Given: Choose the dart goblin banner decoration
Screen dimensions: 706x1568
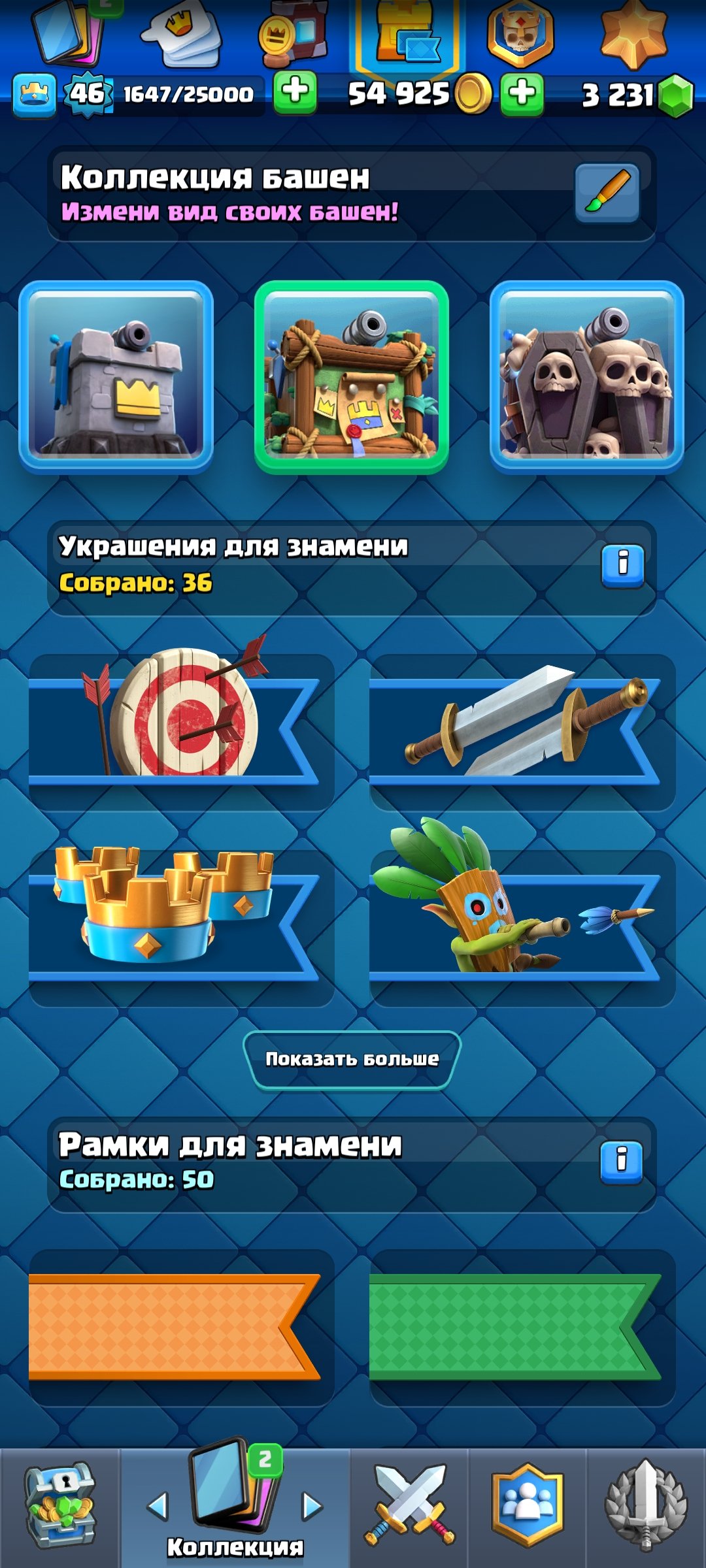Looking at the screenshot, I should click(x=522, y=928).
